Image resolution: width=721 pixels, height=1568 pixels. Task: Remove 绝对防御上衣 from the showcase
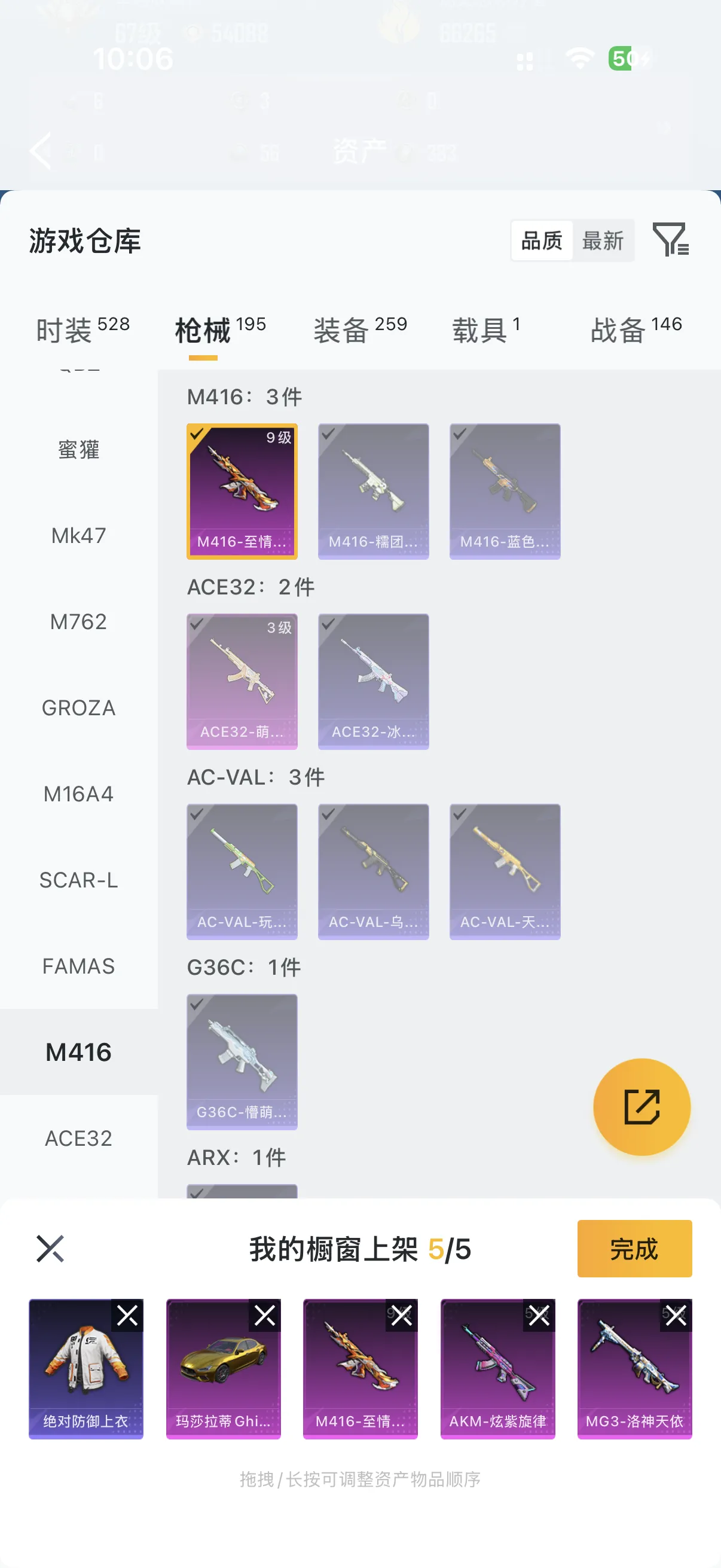(128, 1316)
